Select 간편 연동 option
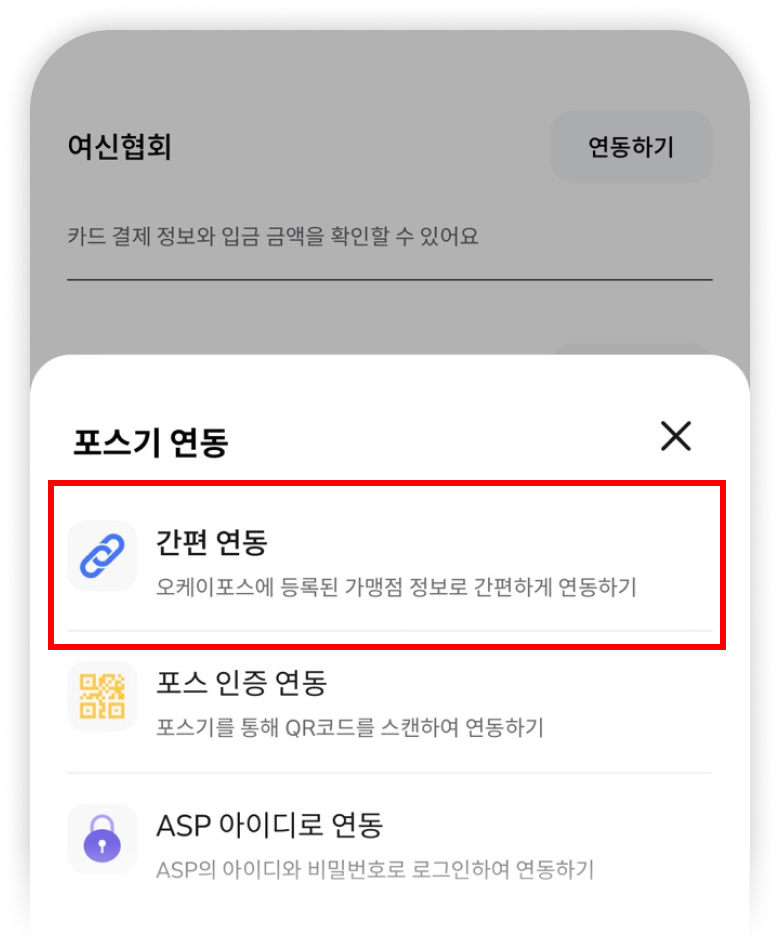This screenshot has width=780, height=940. (x=388, y=564)
